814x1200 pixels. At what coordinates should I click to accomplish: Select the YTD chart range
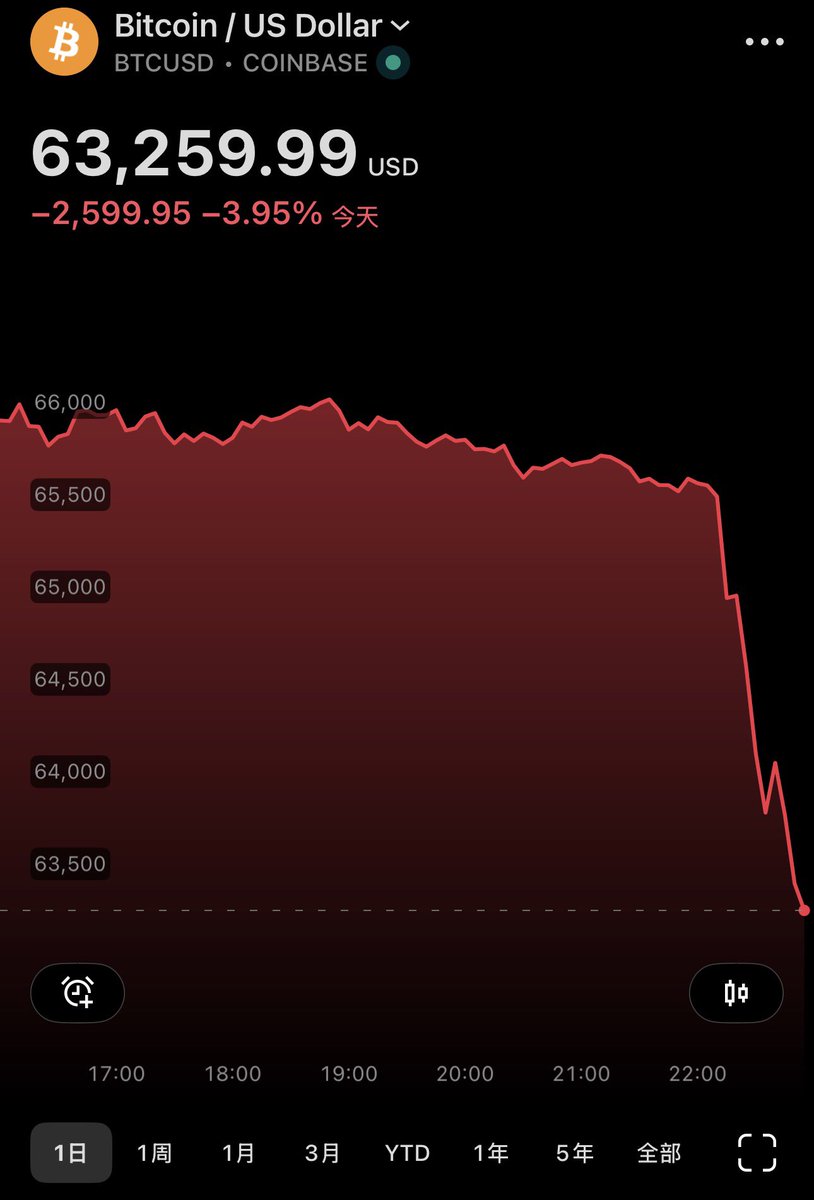click(407, 1153)
